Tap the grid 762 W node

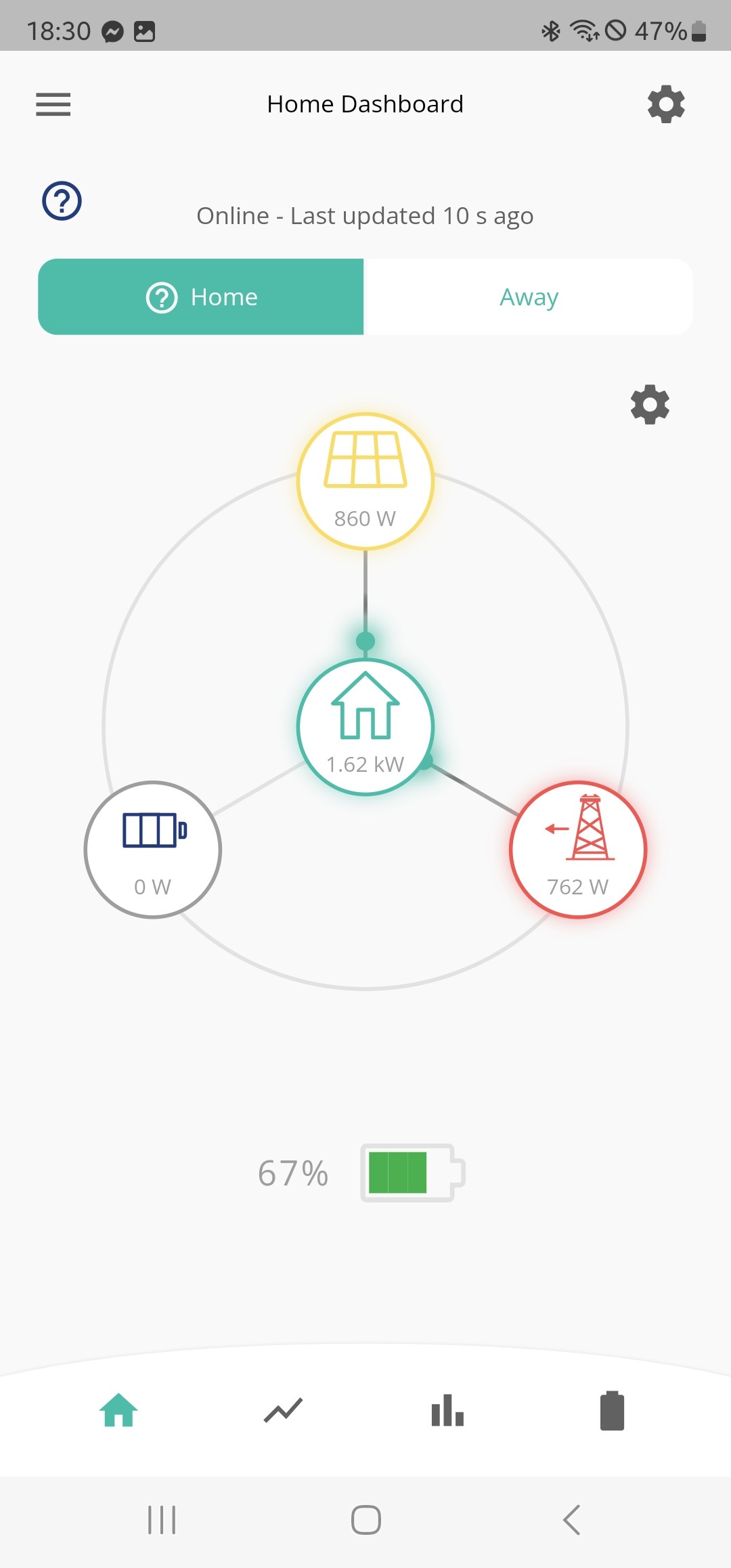(578, 850)
